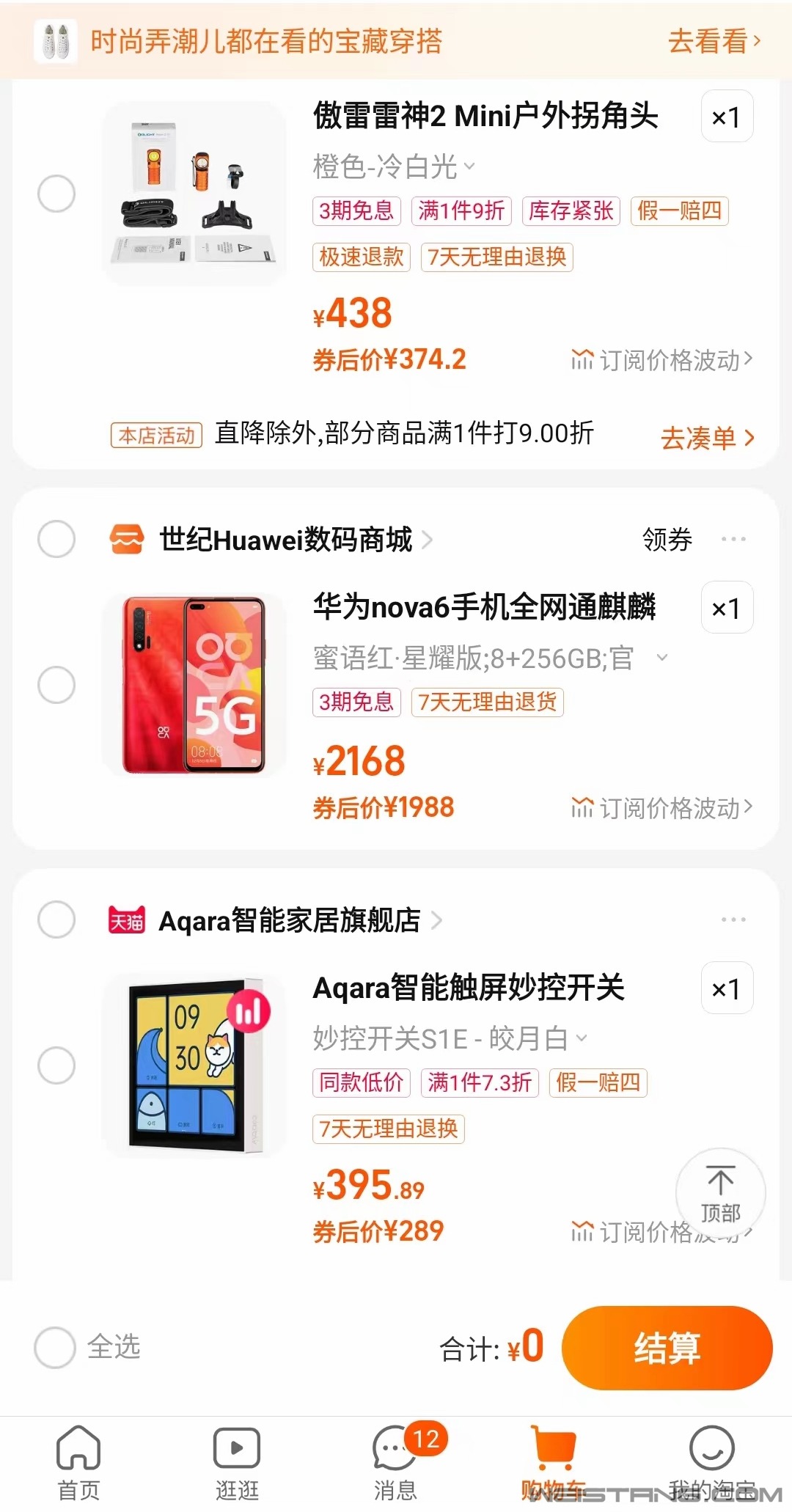Open the 华为nova6 product image

[x=194, y=684]
